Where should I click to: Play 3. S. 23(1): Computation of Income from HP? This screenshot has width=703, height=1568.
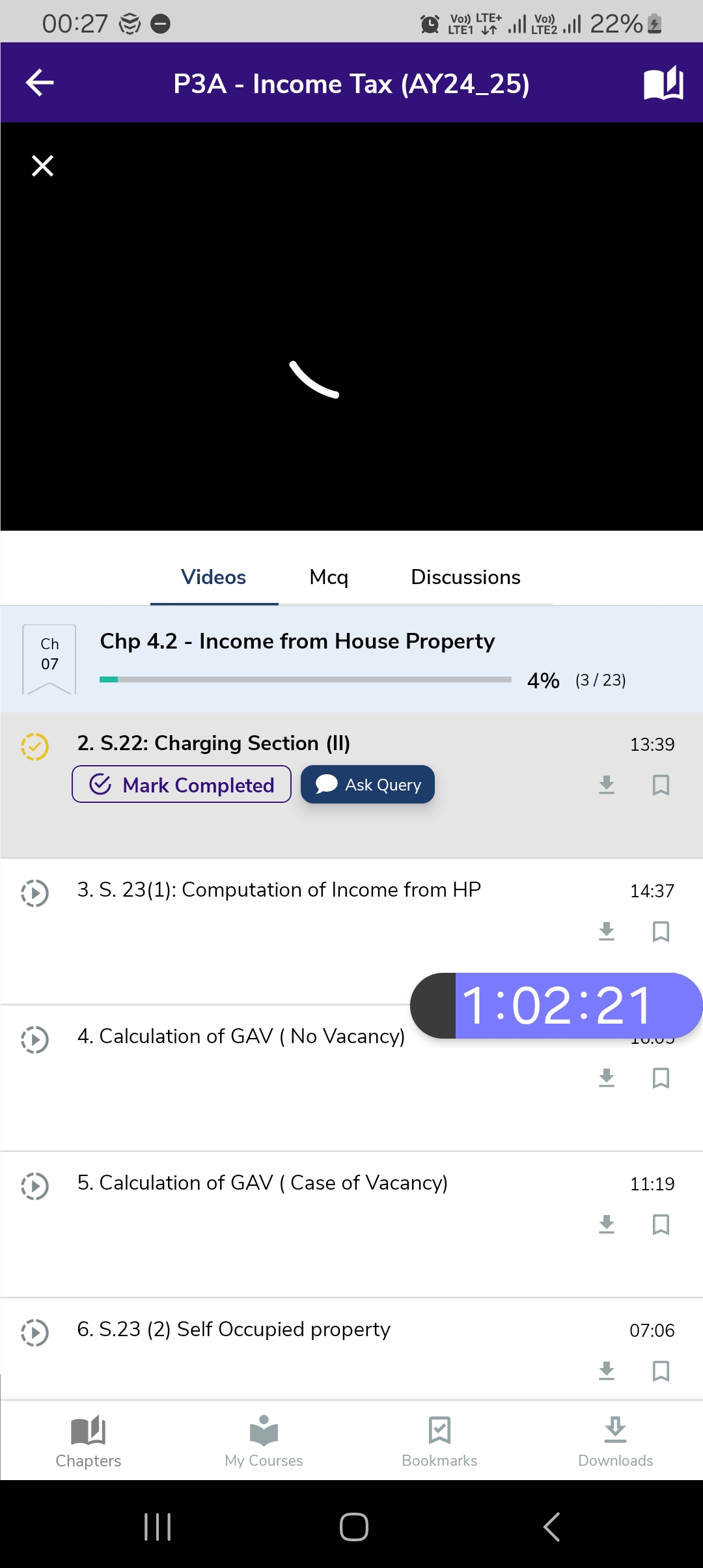coord(279,889)
